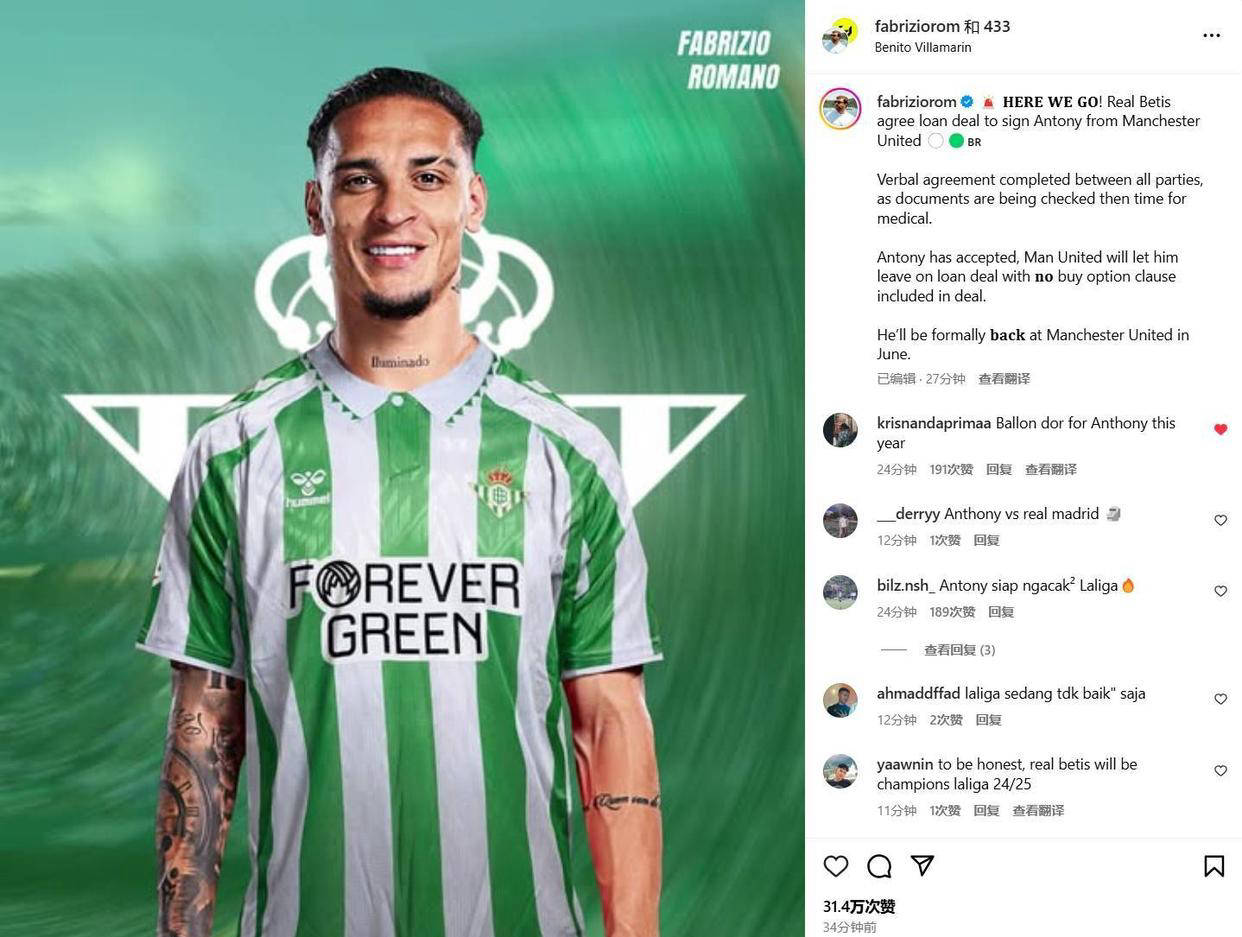Reply to krisnandaprimaa's comment
This screenshot has height=937, width=1242.
[998, 469]
